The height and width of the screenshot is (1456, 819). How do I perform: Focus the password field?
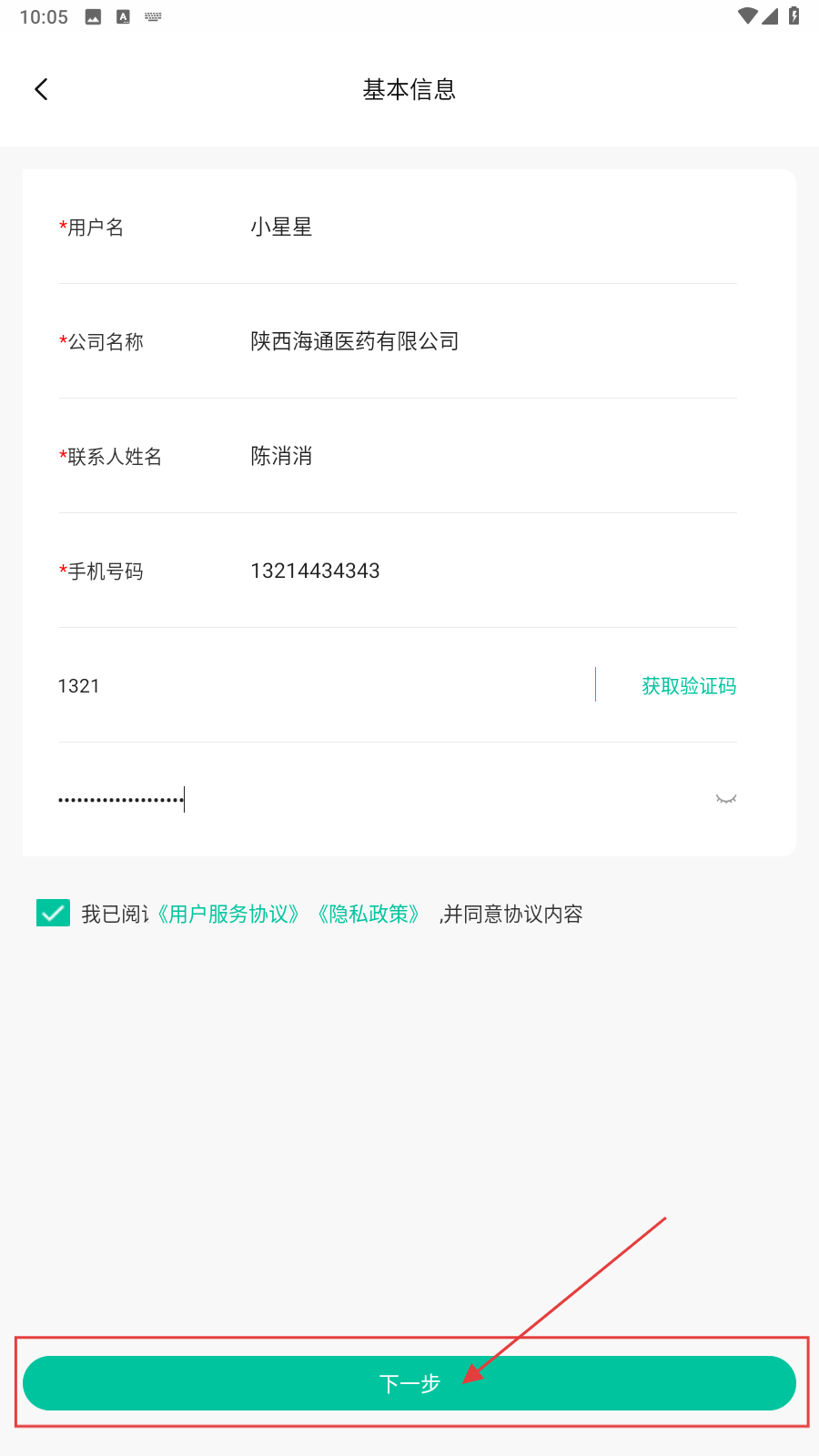point(364,800)
